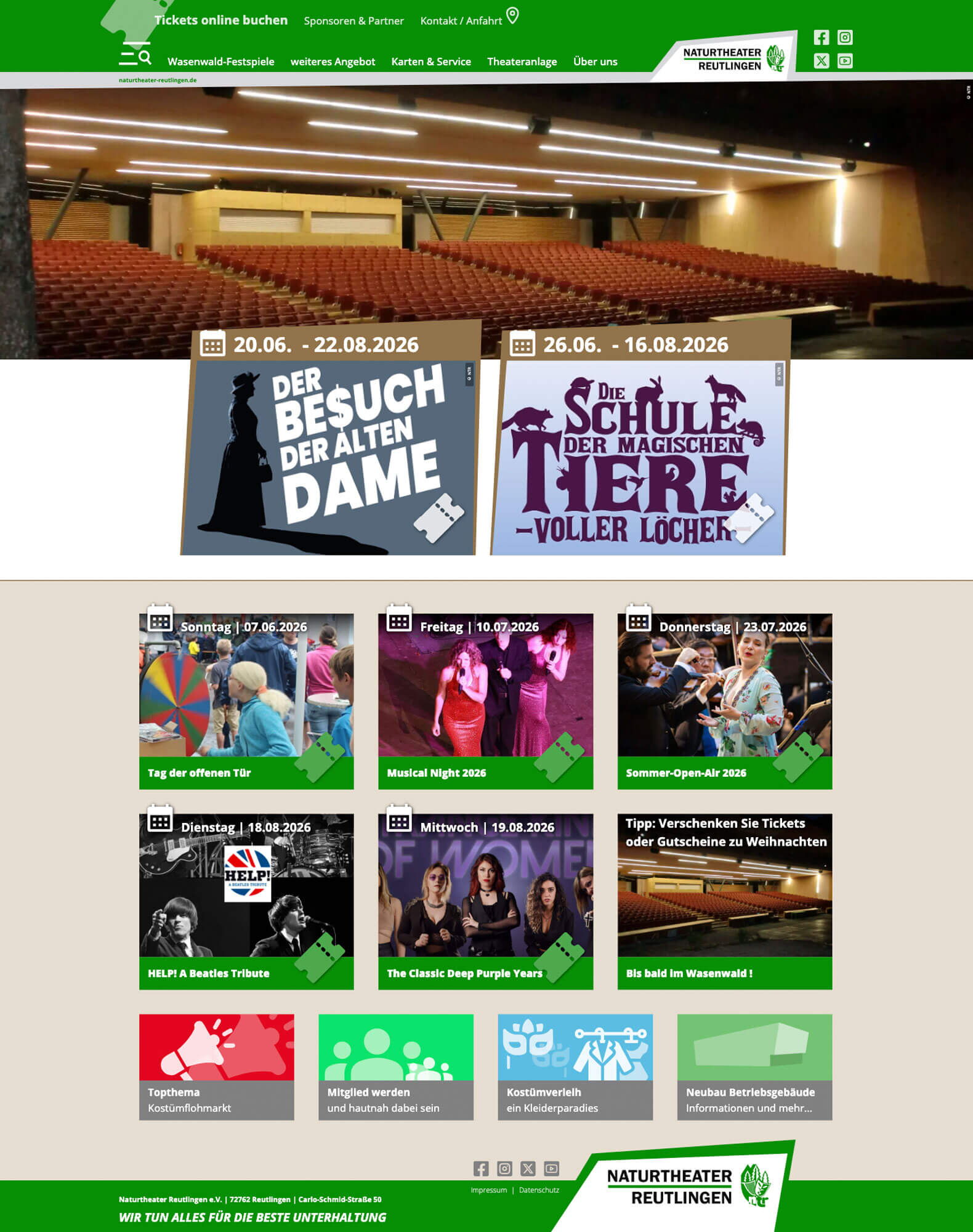This screenshot has width=973, height=1232.
Task: Visit the Facebook page from the header
Action: point(821,38)
